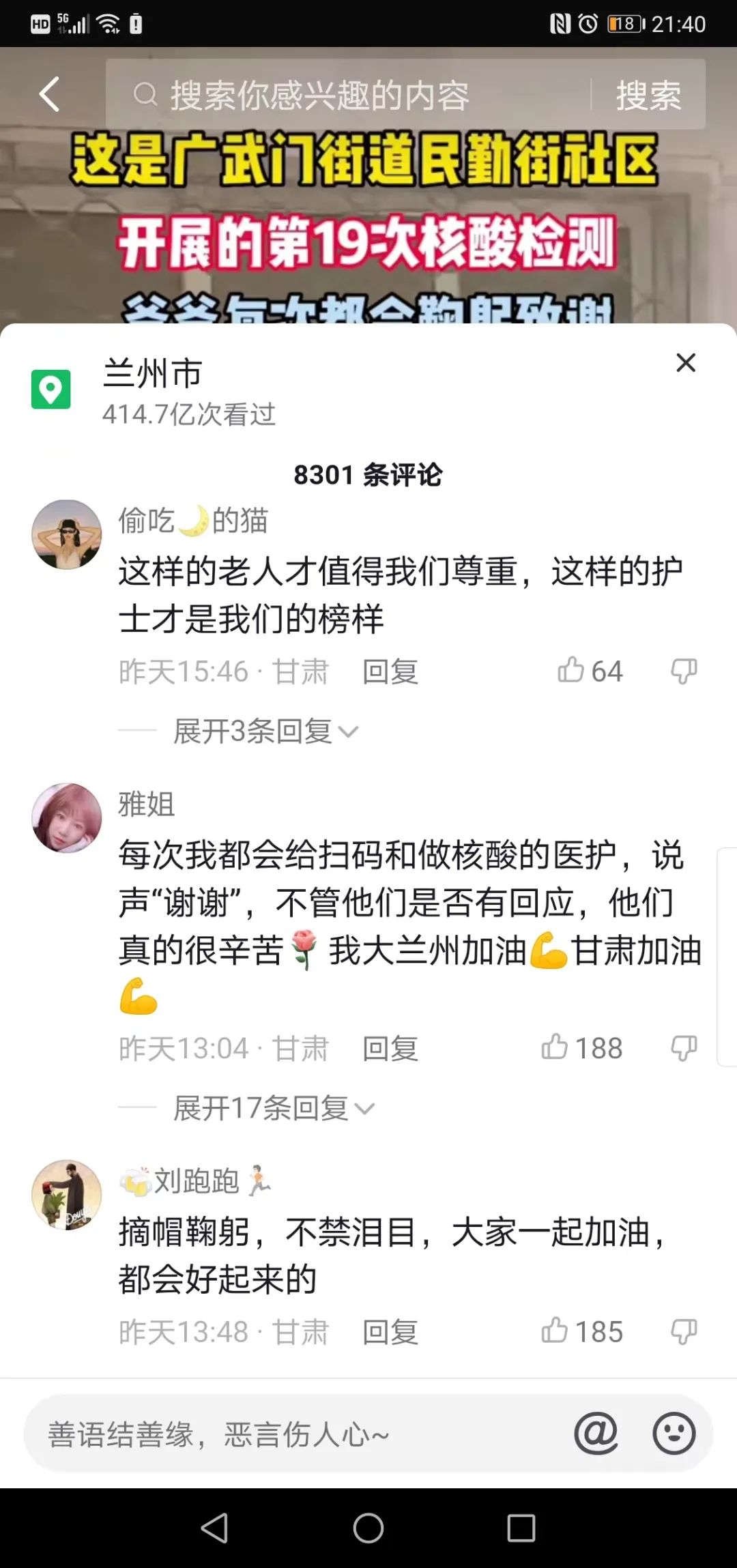Mention someone with the @ icon
The width and height of the screenshot is (737, 1568).
point(596,1433)
